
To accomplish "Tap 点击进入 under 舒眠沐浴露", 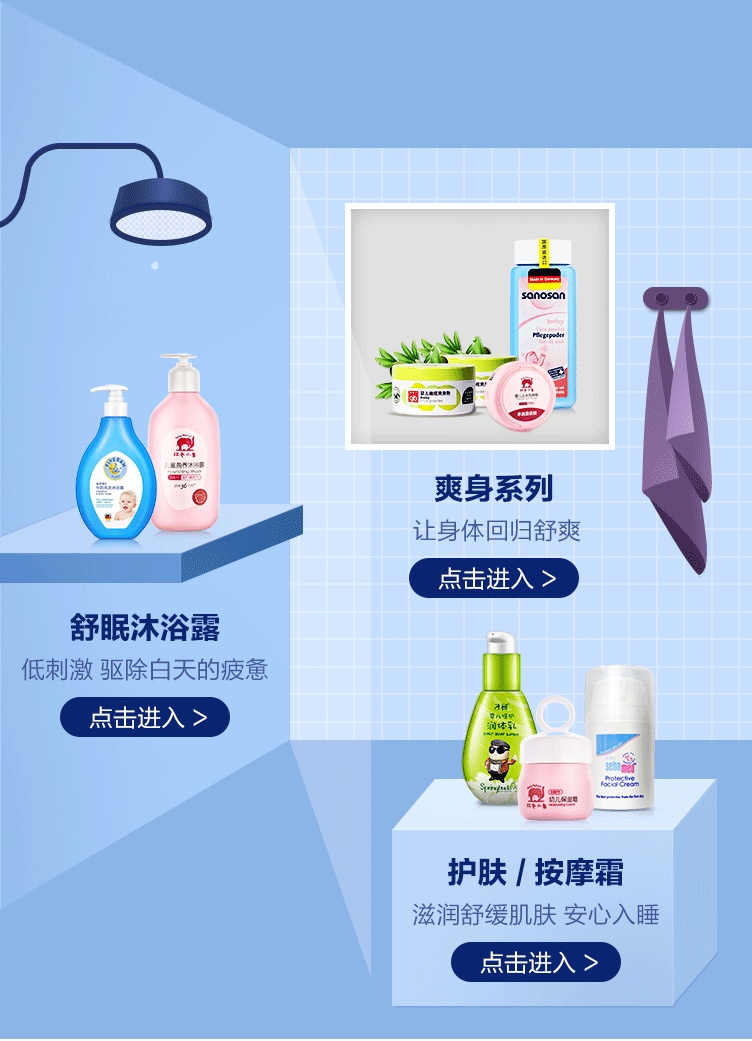I will click(x=145, y=717).
